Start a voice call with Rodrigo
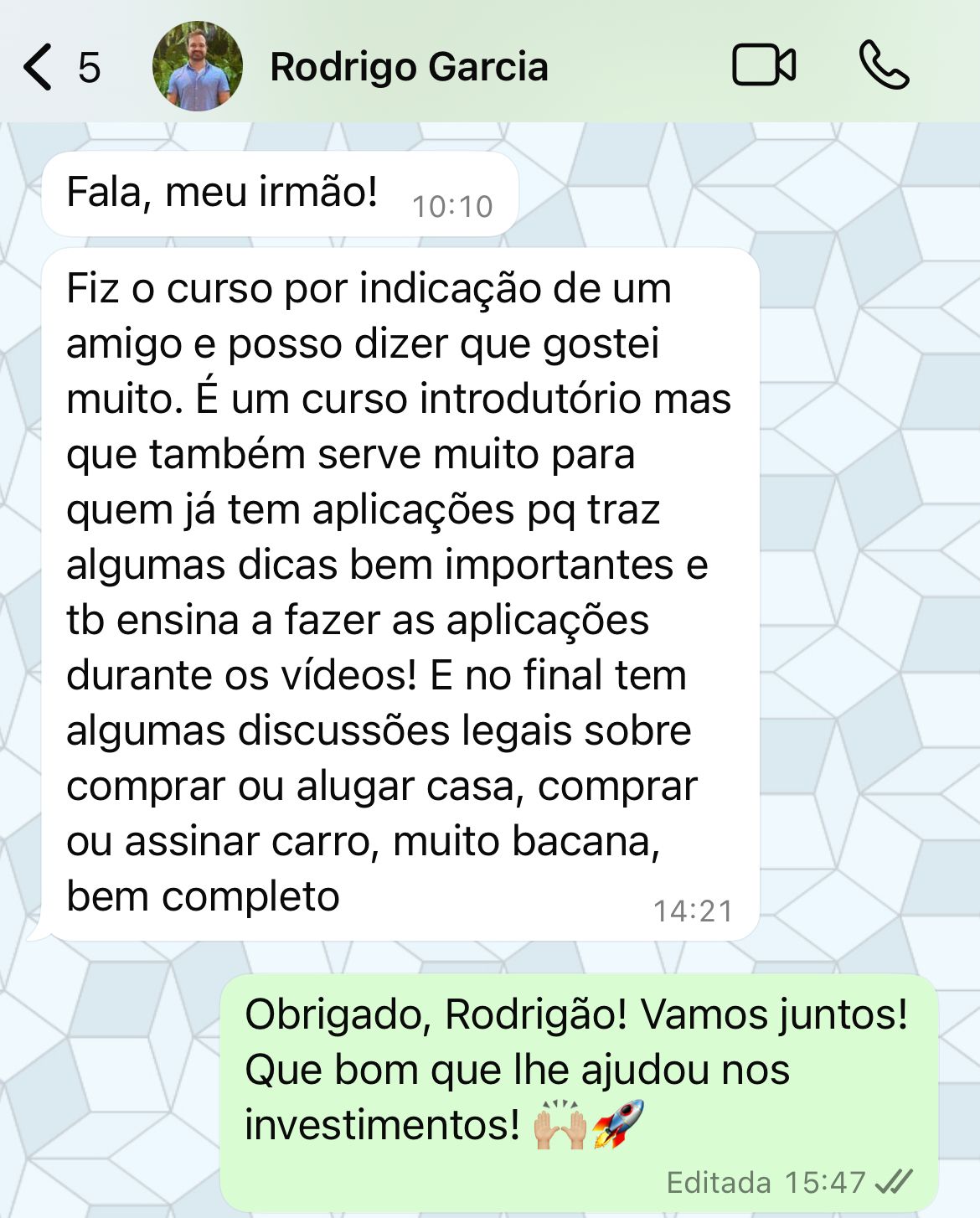 [x=884, y=65]
